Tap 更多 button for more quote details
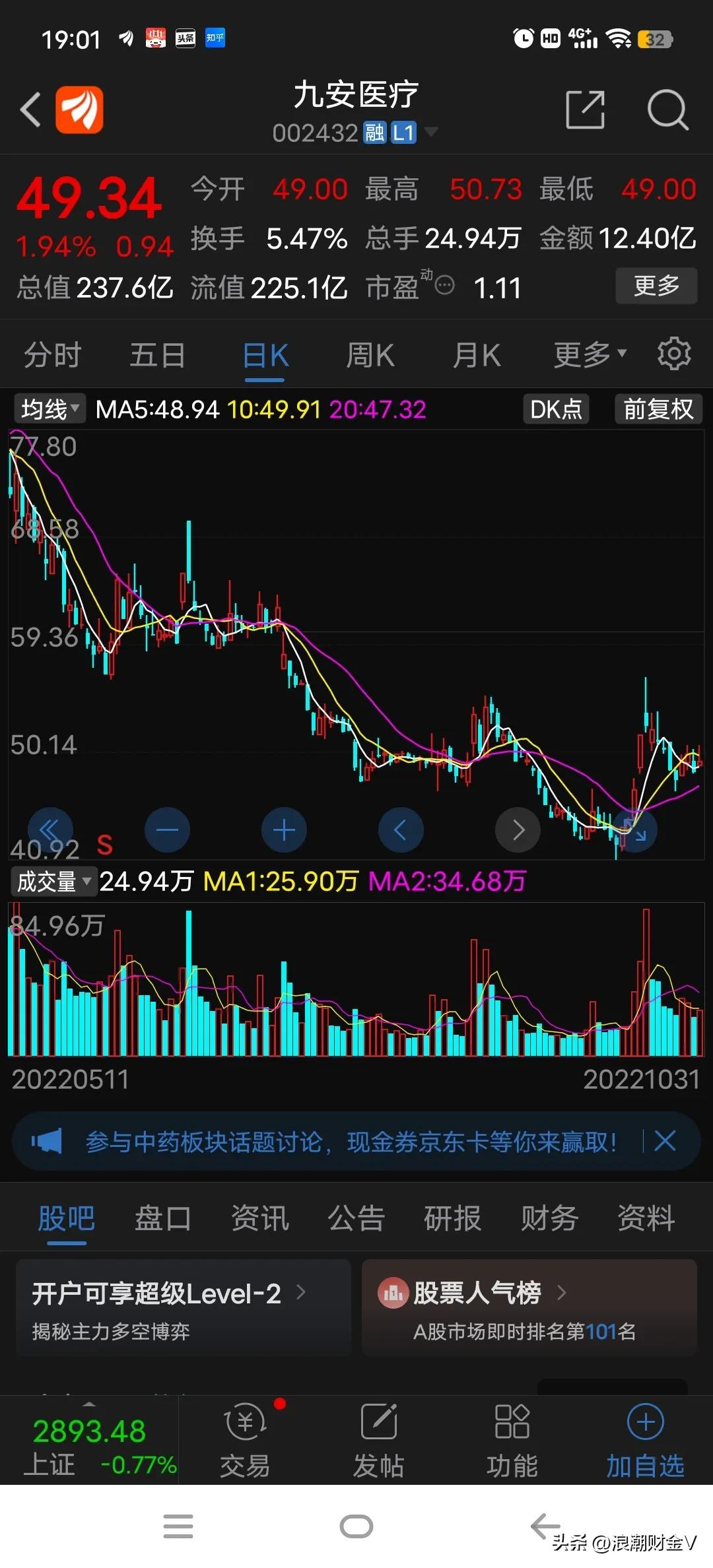 tap(656, 286)
